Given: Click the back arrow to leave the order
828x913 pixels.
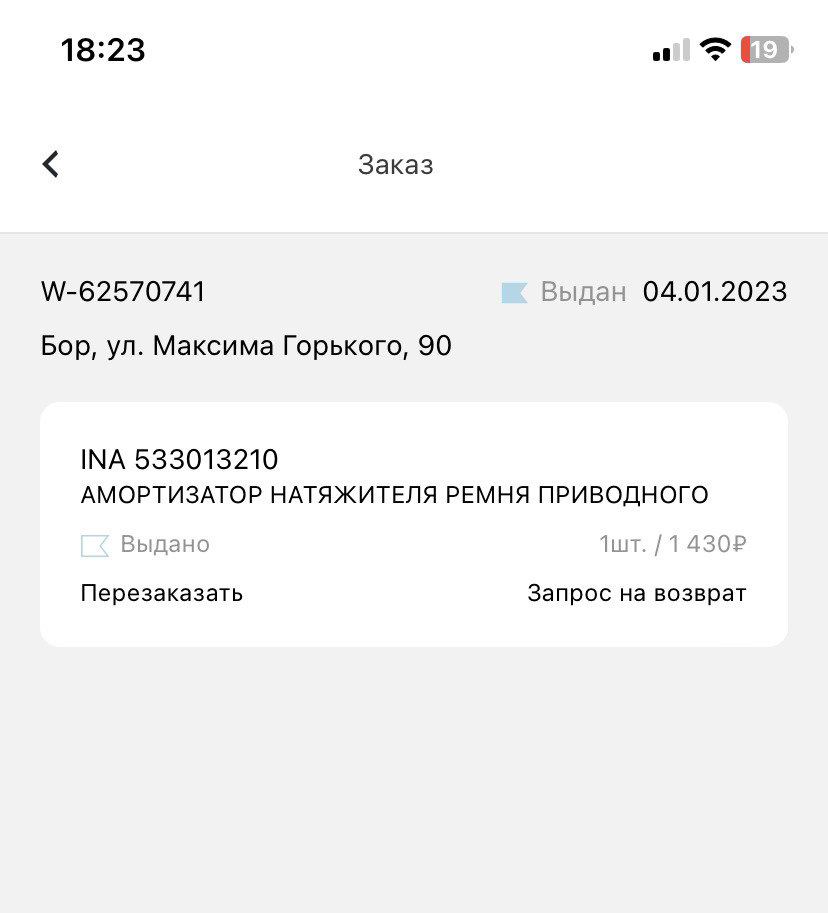Looking at the screenshot, I should tap(50, 163).
